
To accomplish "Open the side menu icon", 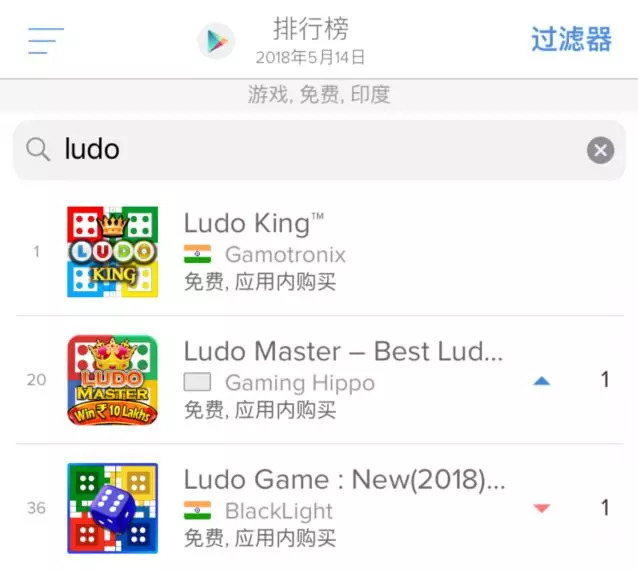I will tap(45, 40).
